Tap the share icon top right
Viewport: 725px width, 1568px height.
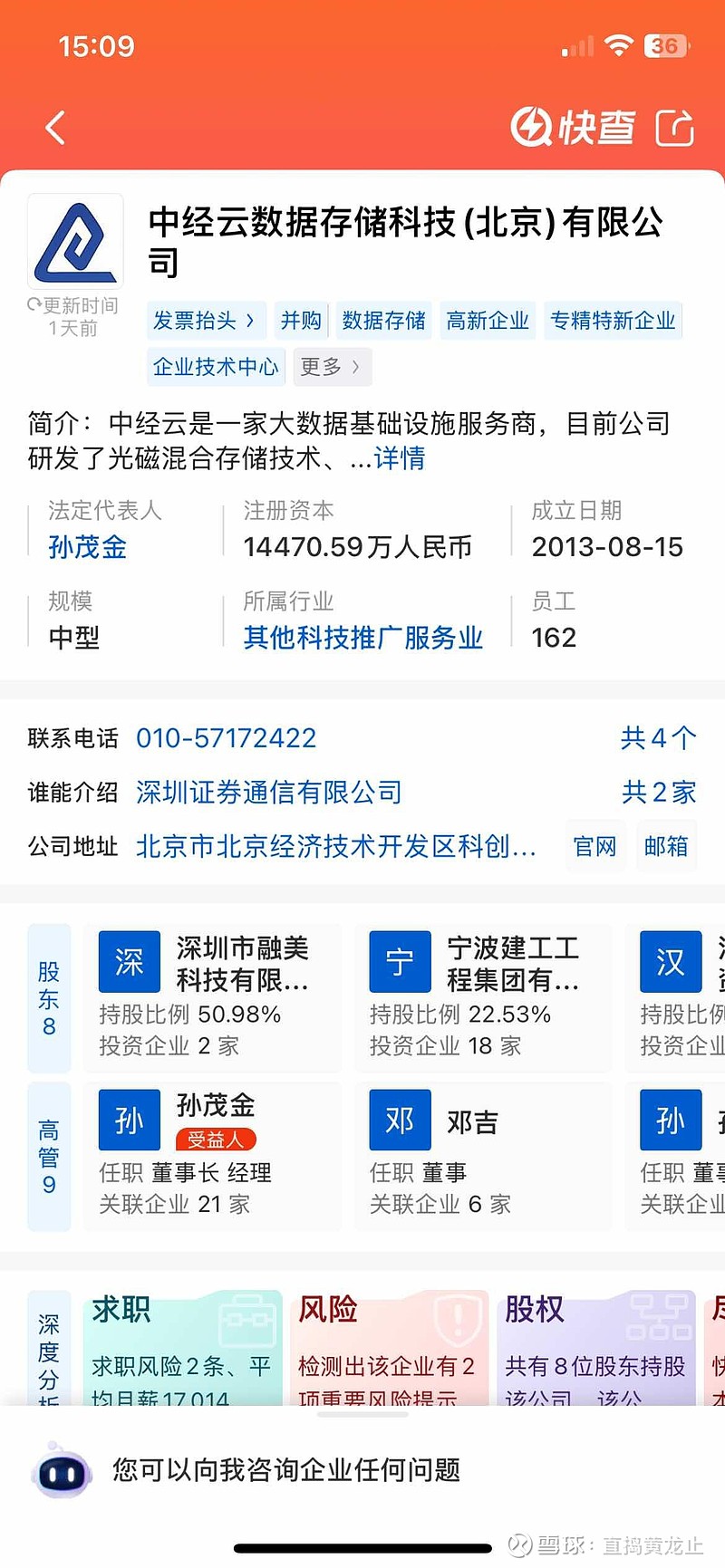(672, 127)
